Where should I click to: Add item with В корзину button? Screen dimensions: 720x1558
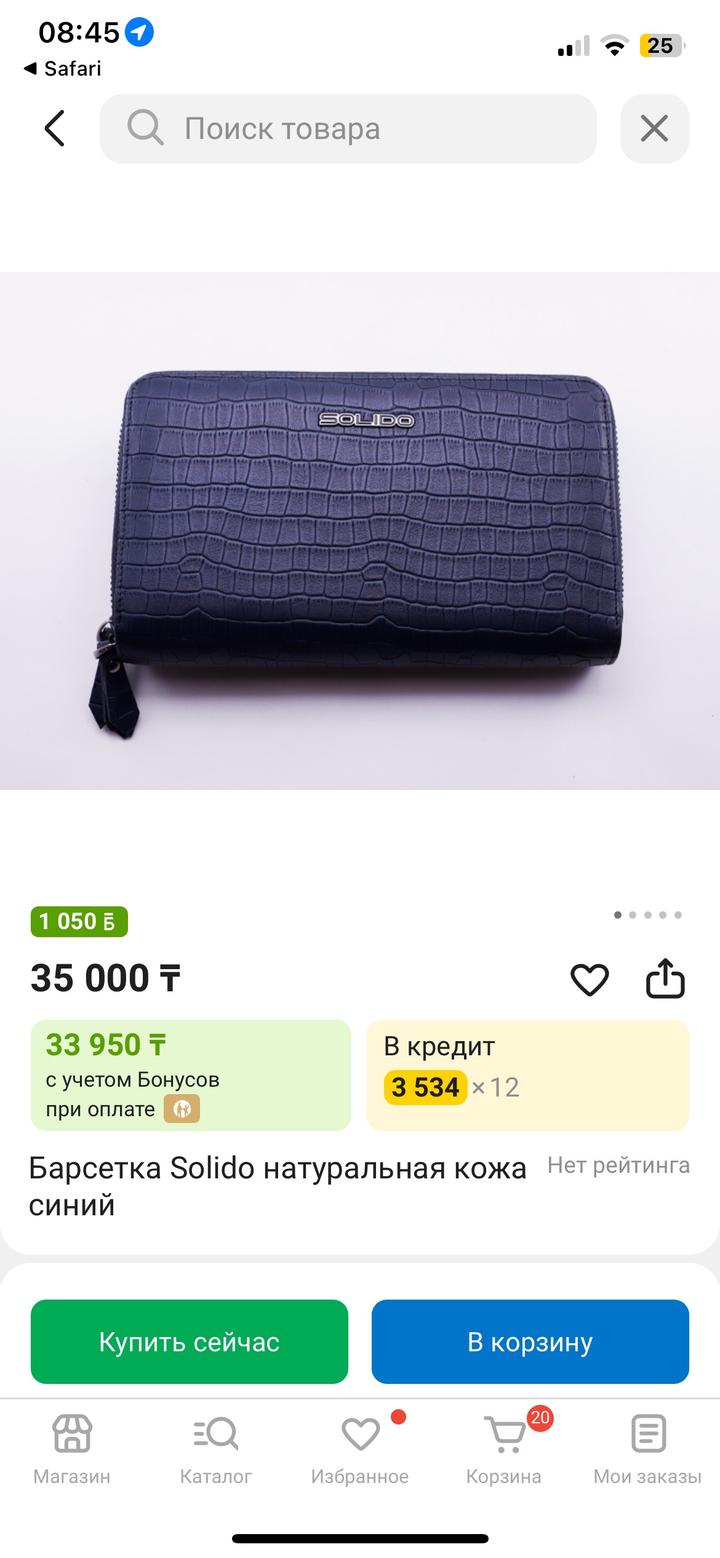pos(530,1341)
